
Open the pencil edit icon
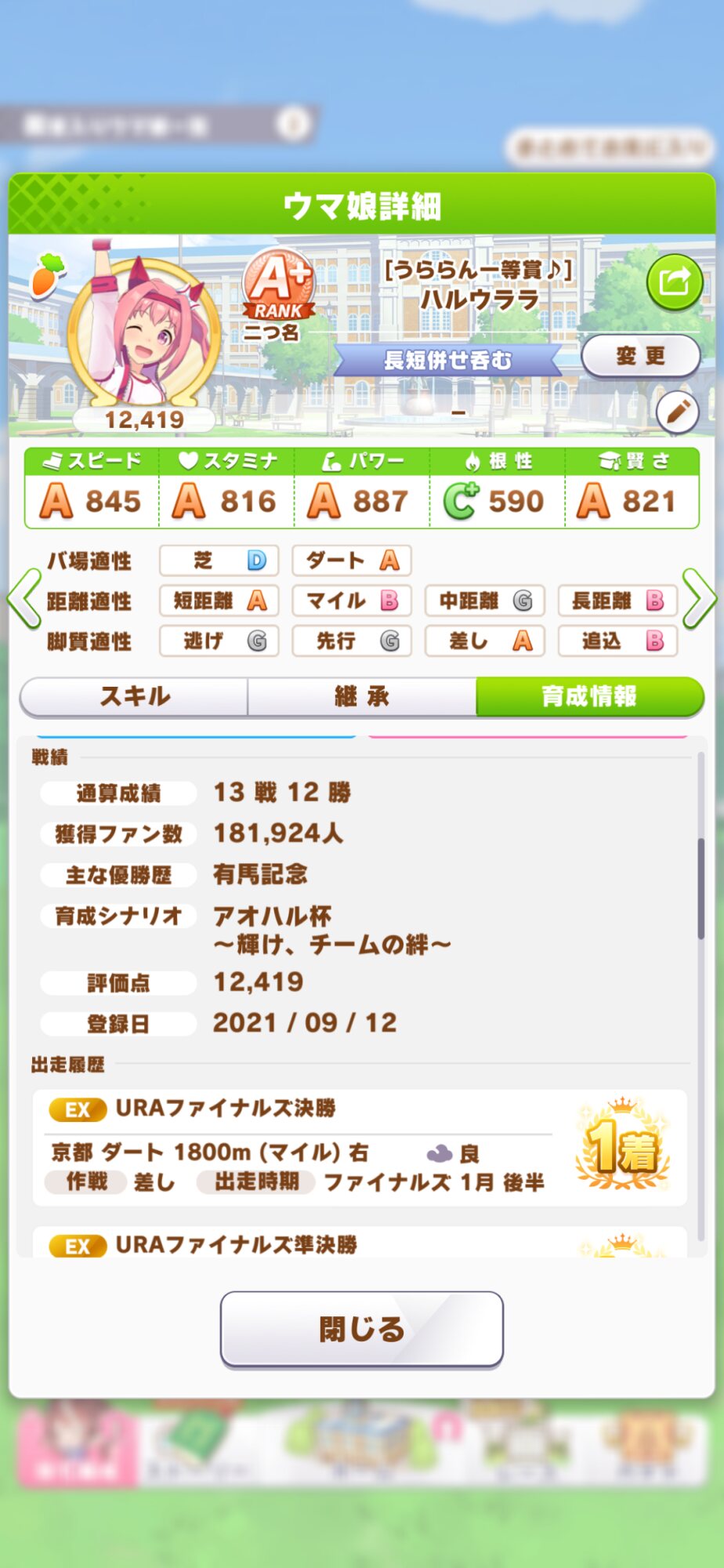pos(677,412)
